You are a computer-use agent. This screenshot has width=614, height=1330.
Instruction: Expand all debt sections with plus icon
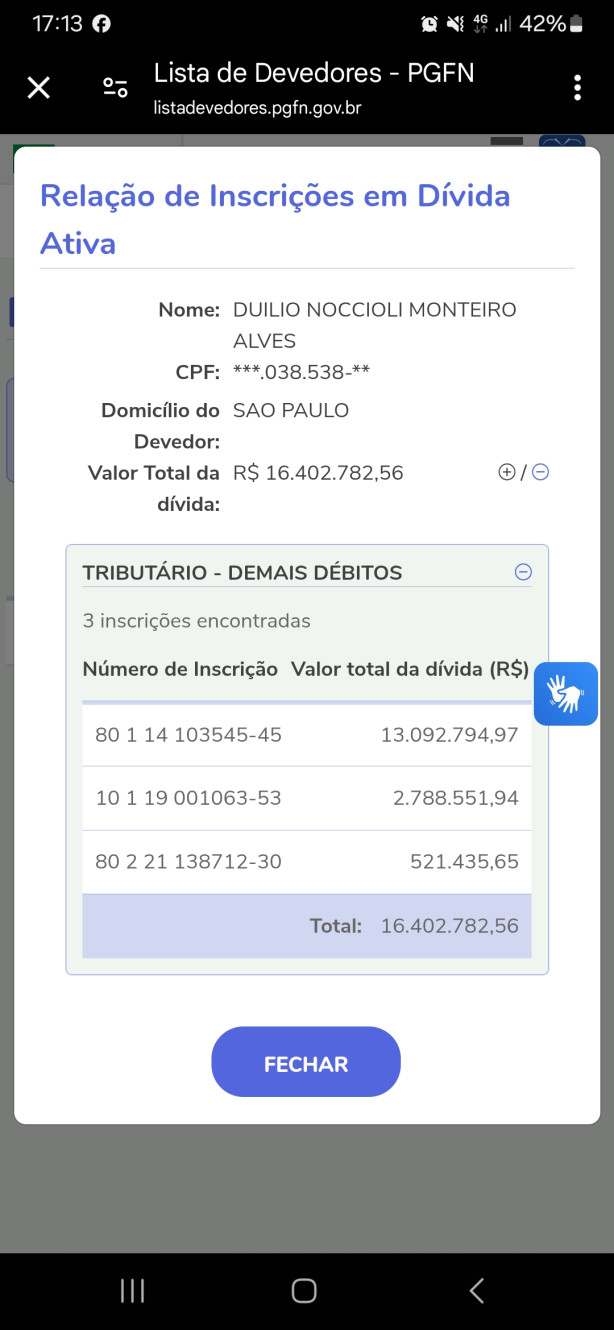click(506, 473)
